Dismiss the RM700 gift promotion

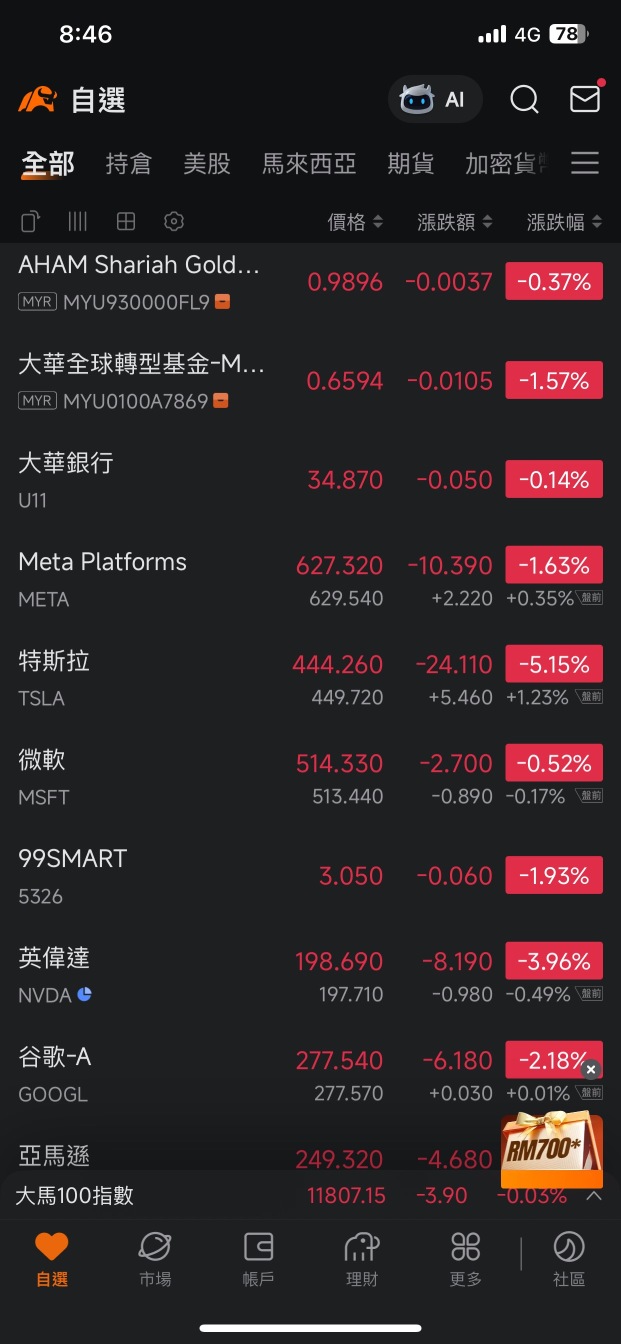click(x=591, y=1070)
